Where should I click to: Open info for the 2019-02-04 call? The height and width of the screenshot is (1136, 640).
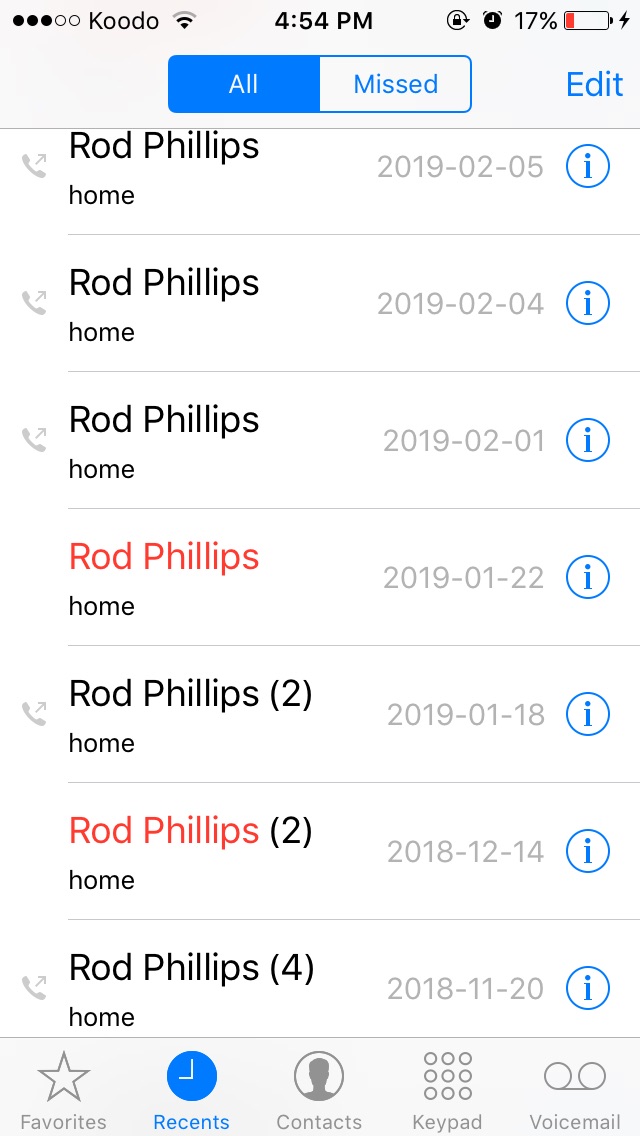pyautogui.click(x=588, y=304)
